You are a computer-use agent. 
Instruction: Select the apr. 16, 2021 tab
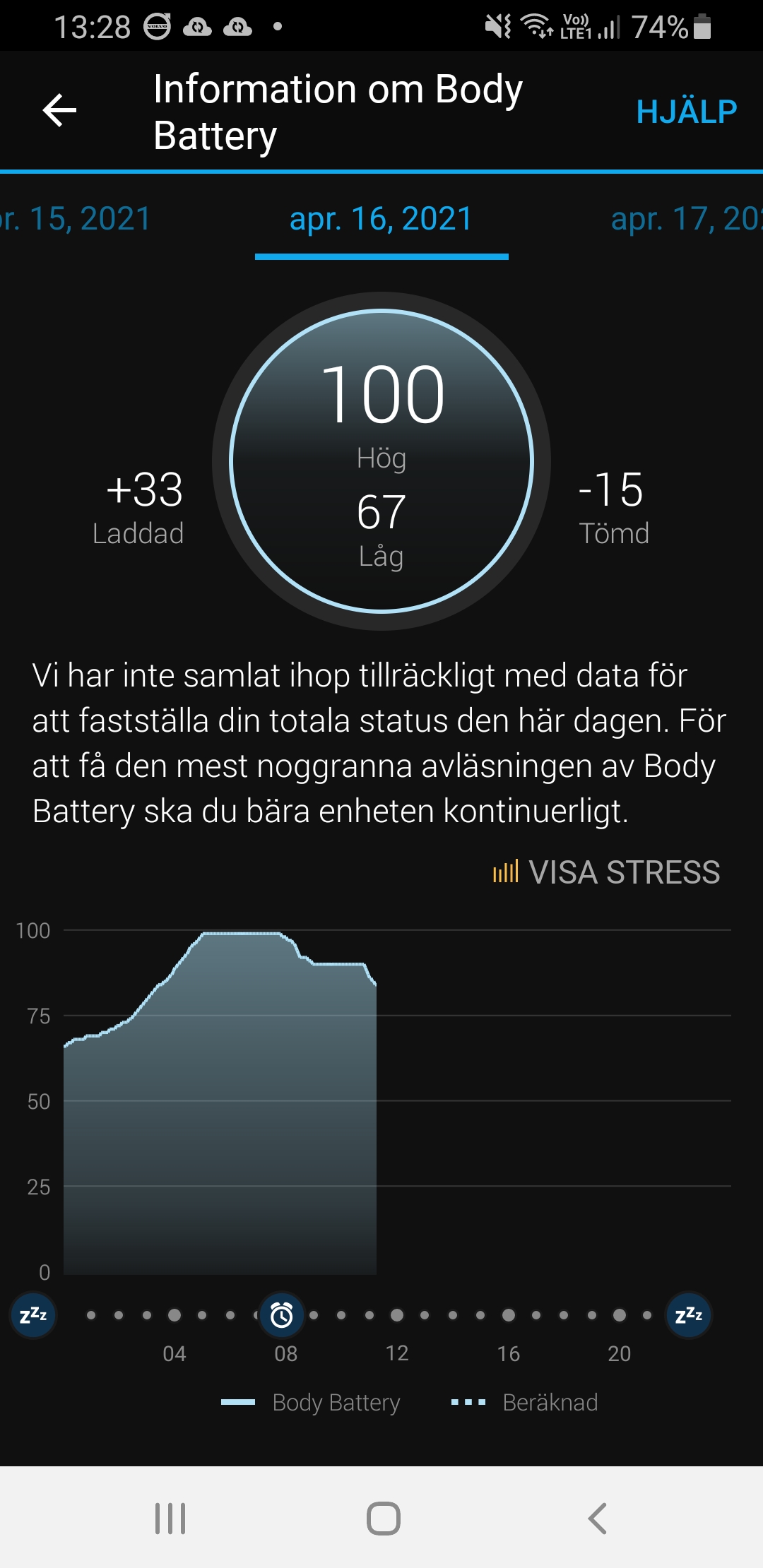click(381, 219)
